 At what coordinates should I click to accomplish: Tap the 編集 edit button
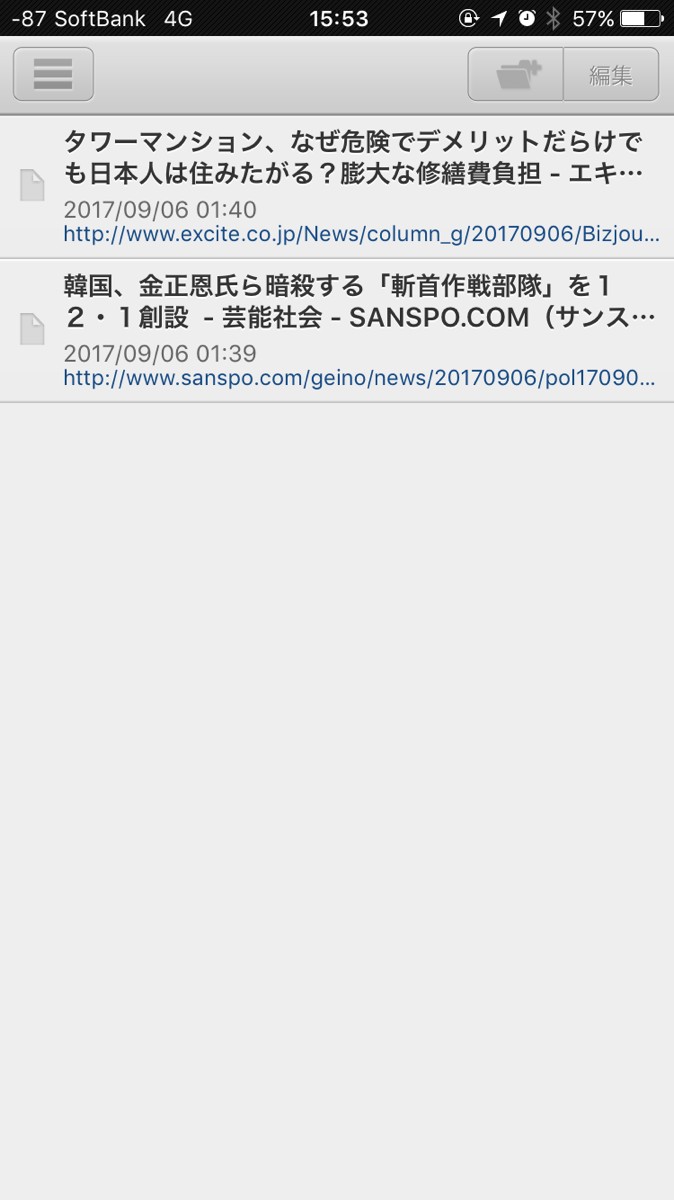pyautogui.click(x=611, y=75)
